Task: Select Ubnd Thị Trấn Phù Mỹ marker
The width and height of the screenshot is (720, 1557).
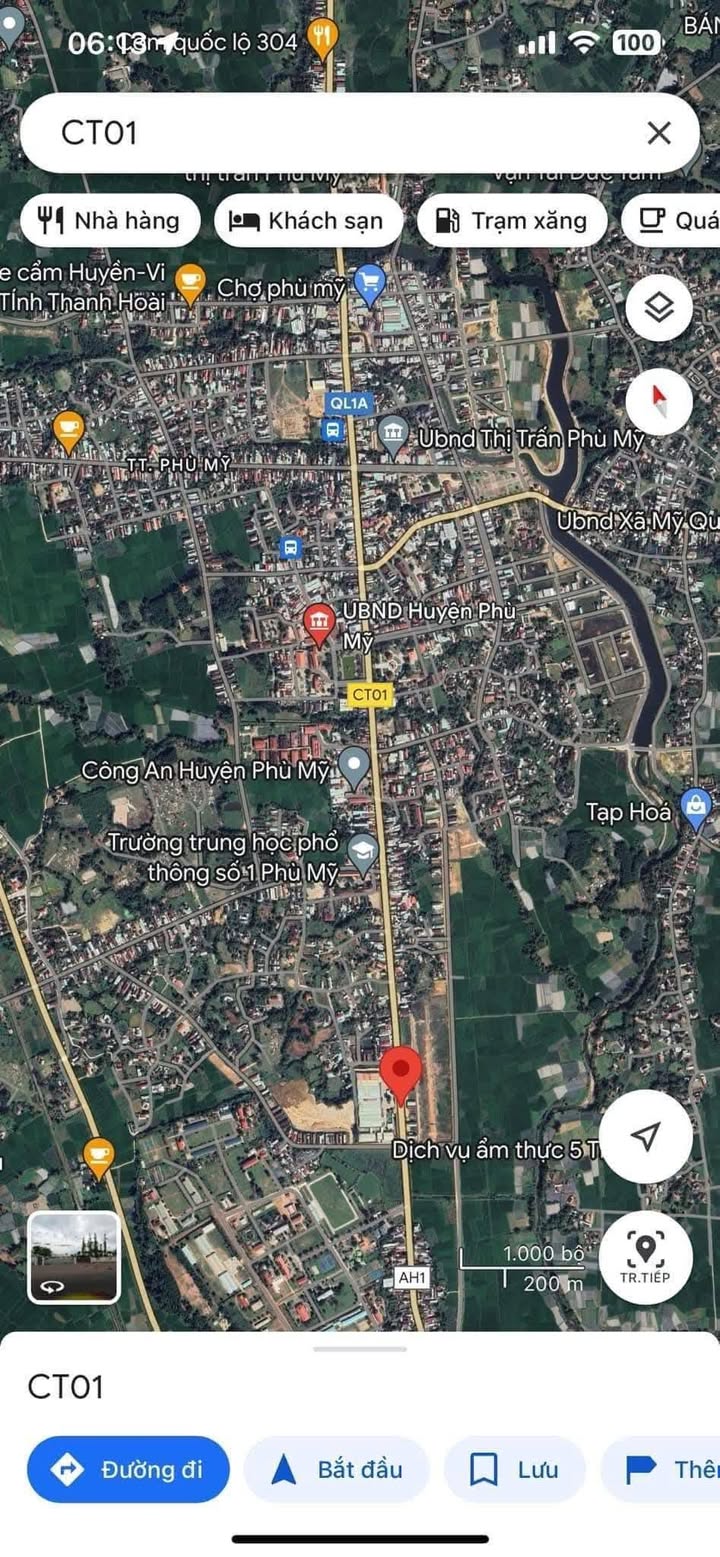Action: coord(394,435)
